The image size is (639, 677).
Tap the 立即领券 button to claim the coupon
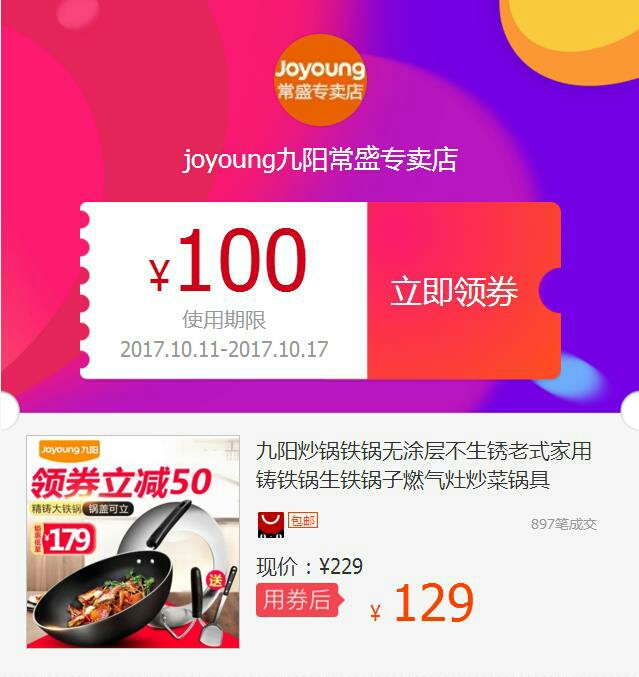pyautogui.click(x=455, y=291)
